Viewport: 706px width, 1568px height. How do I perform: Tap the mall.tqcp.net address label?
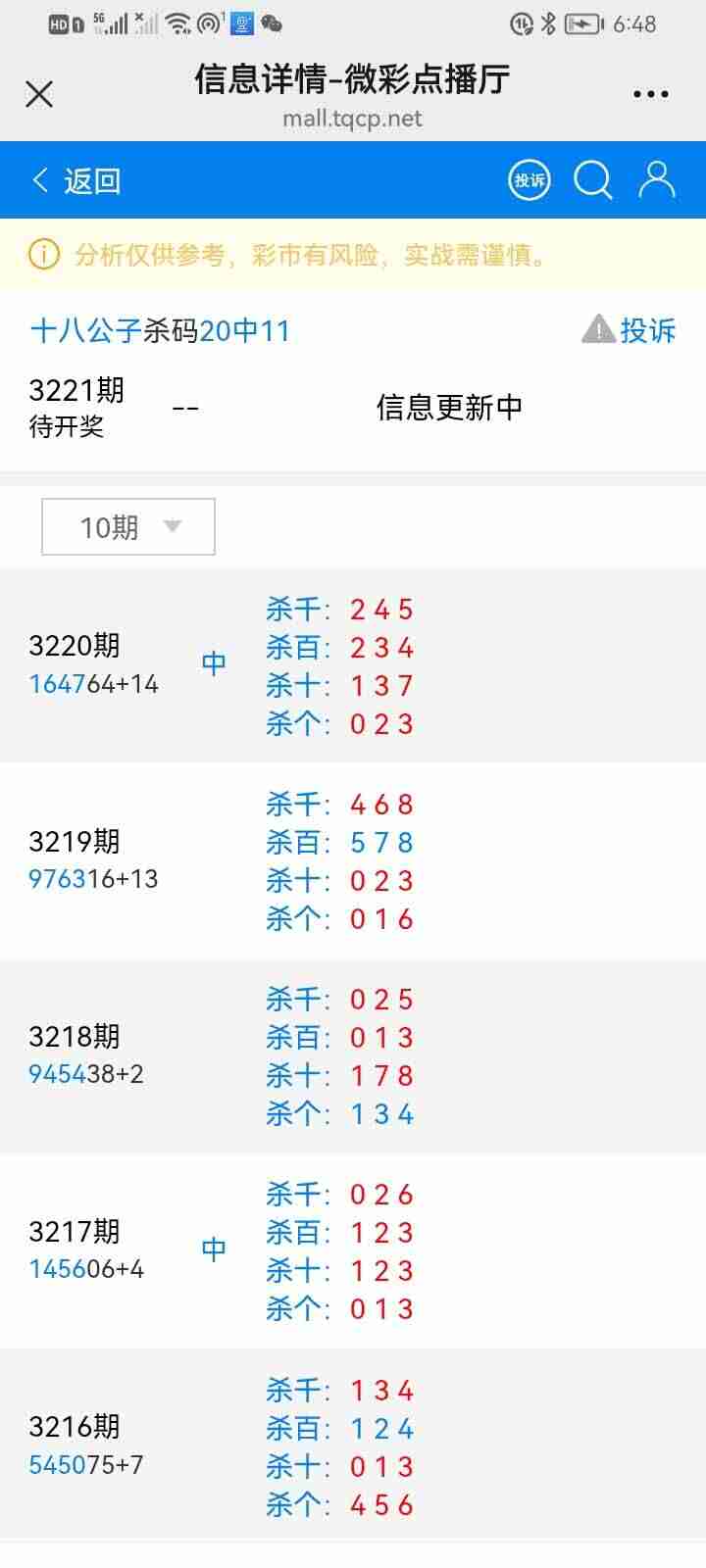click(353, 121)
